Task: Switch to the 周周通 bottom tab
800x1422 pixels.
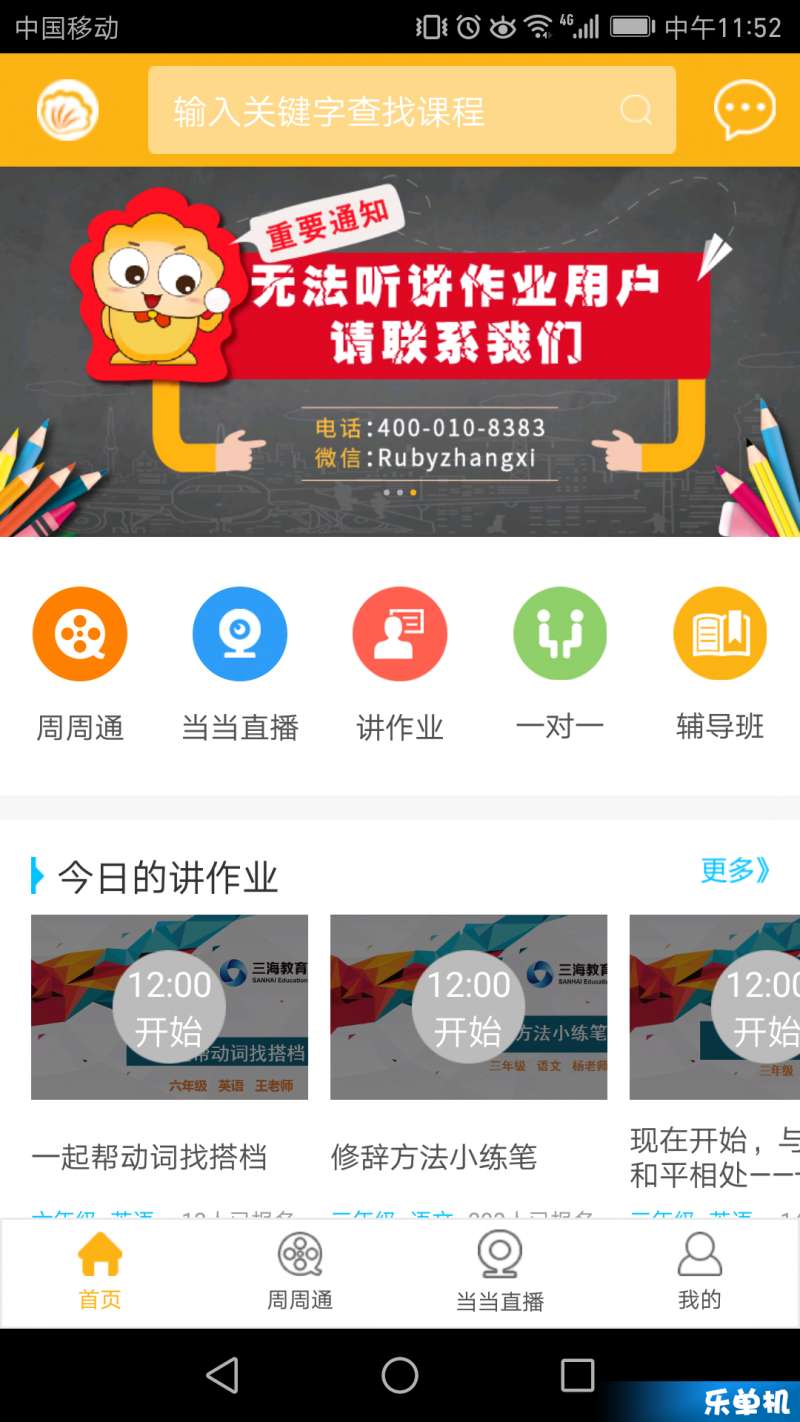Action: [300, 1272]
